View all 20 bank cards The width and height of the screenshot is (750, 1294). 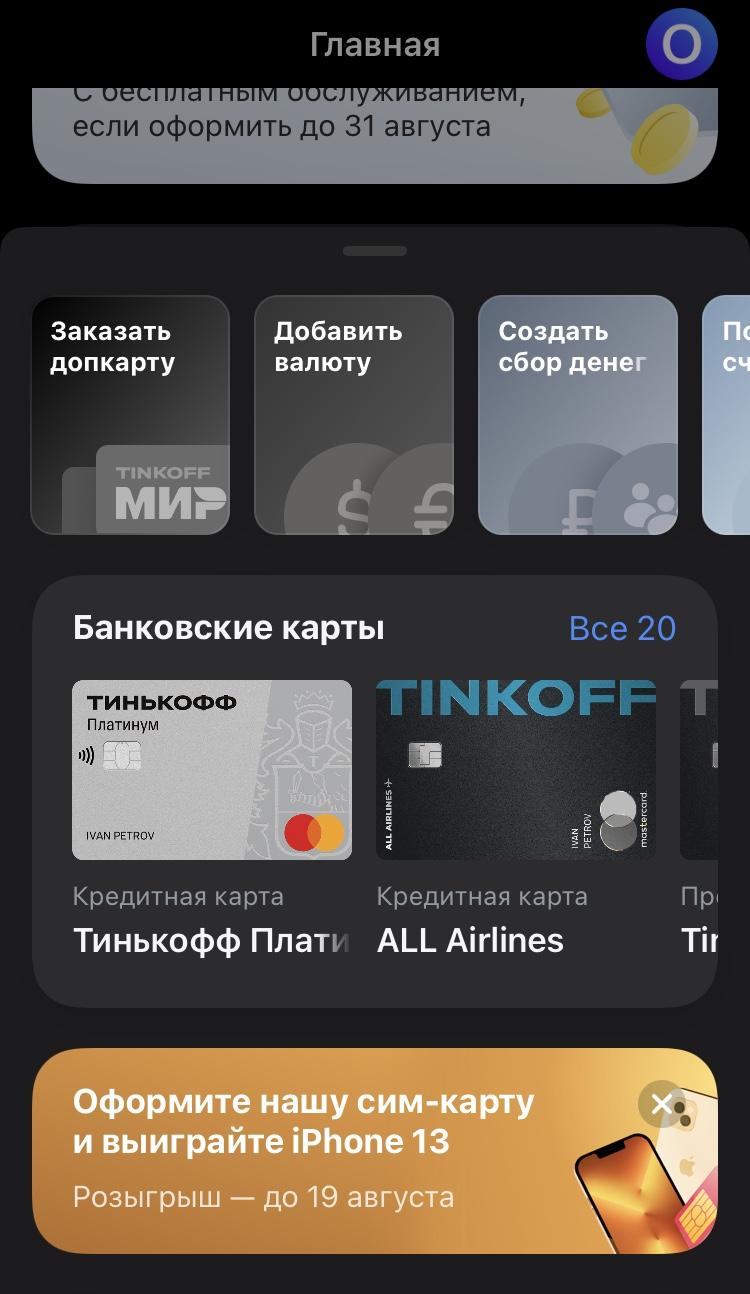click(x=622, y=628)
